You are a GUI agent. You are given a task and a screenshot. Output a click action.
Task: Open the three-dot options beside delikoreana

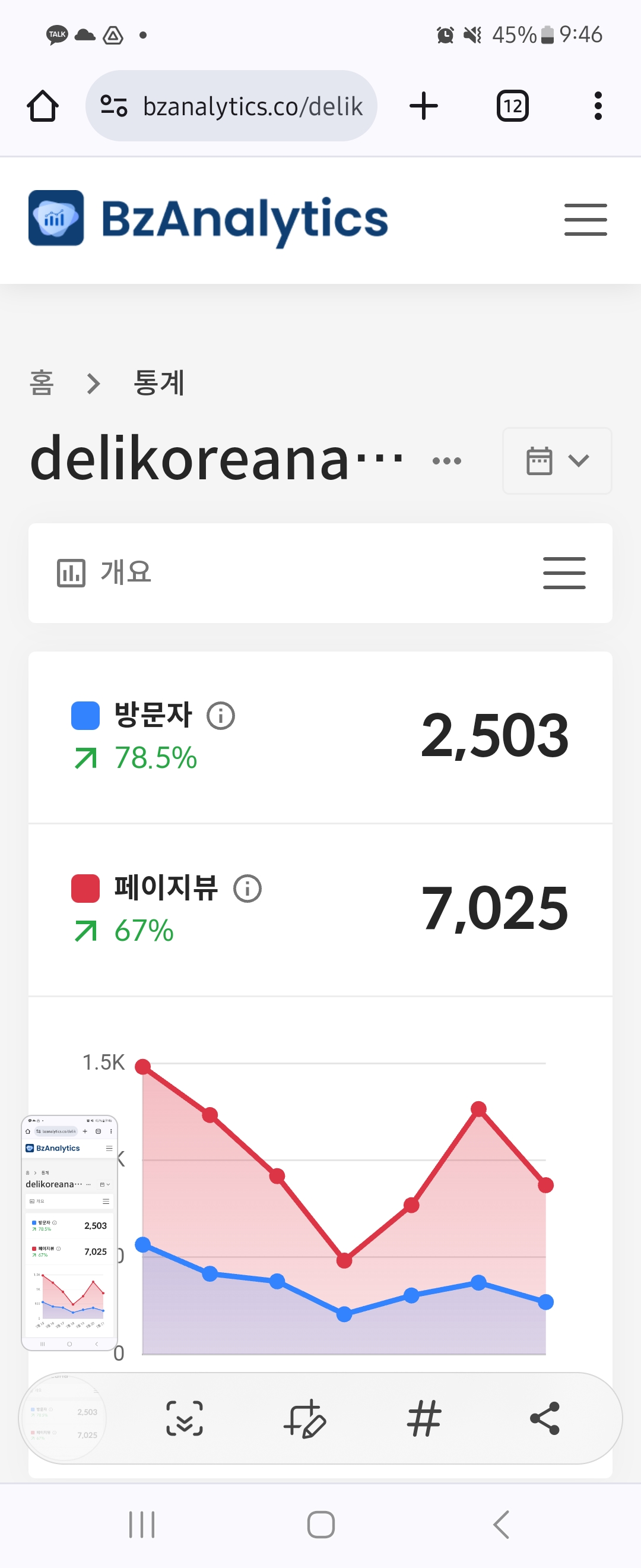tap(446, 461)
